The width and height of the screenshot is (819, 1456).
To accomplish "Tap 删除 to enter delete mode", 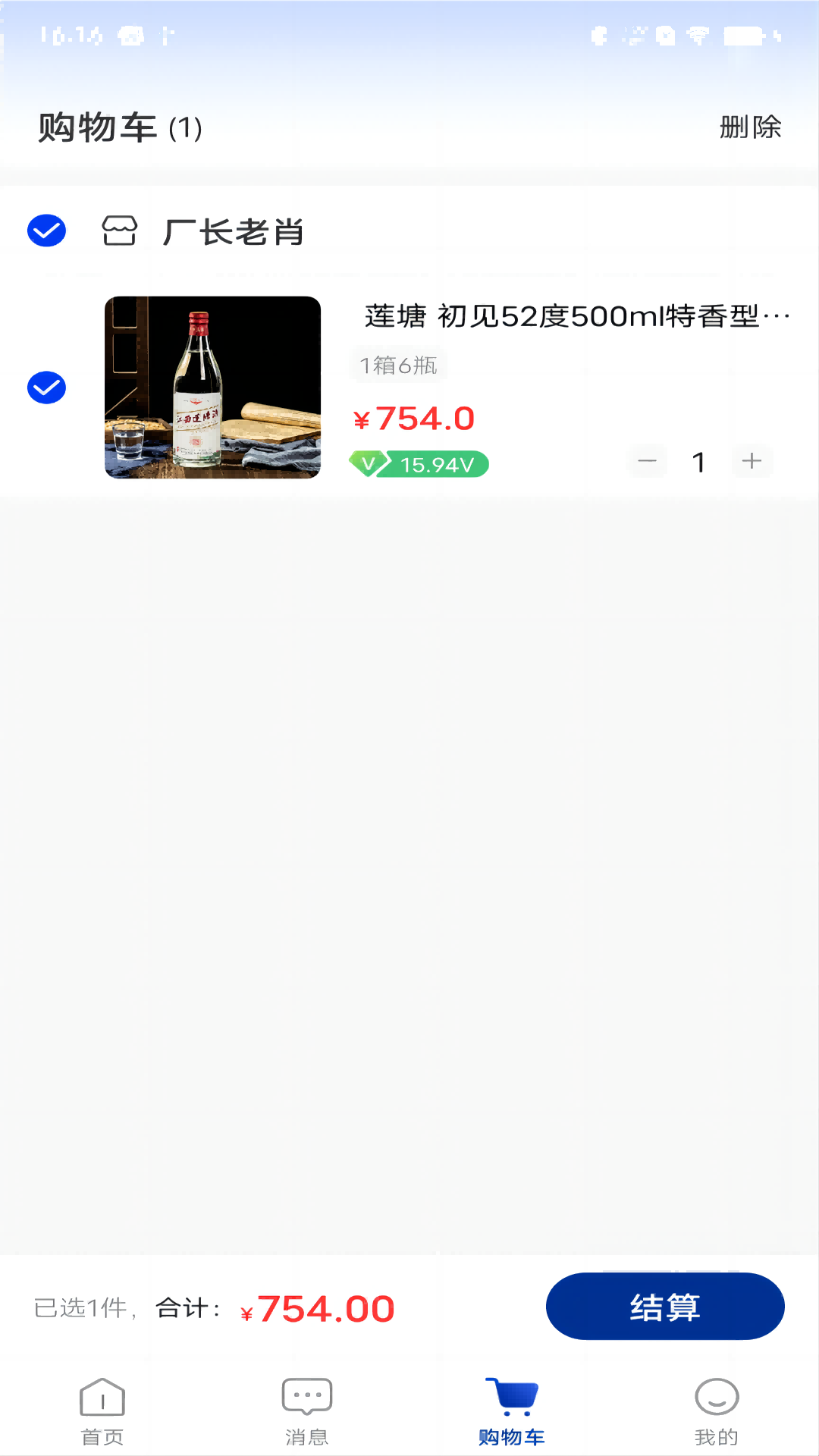I will pyautogui.click(x=750, y=127).
